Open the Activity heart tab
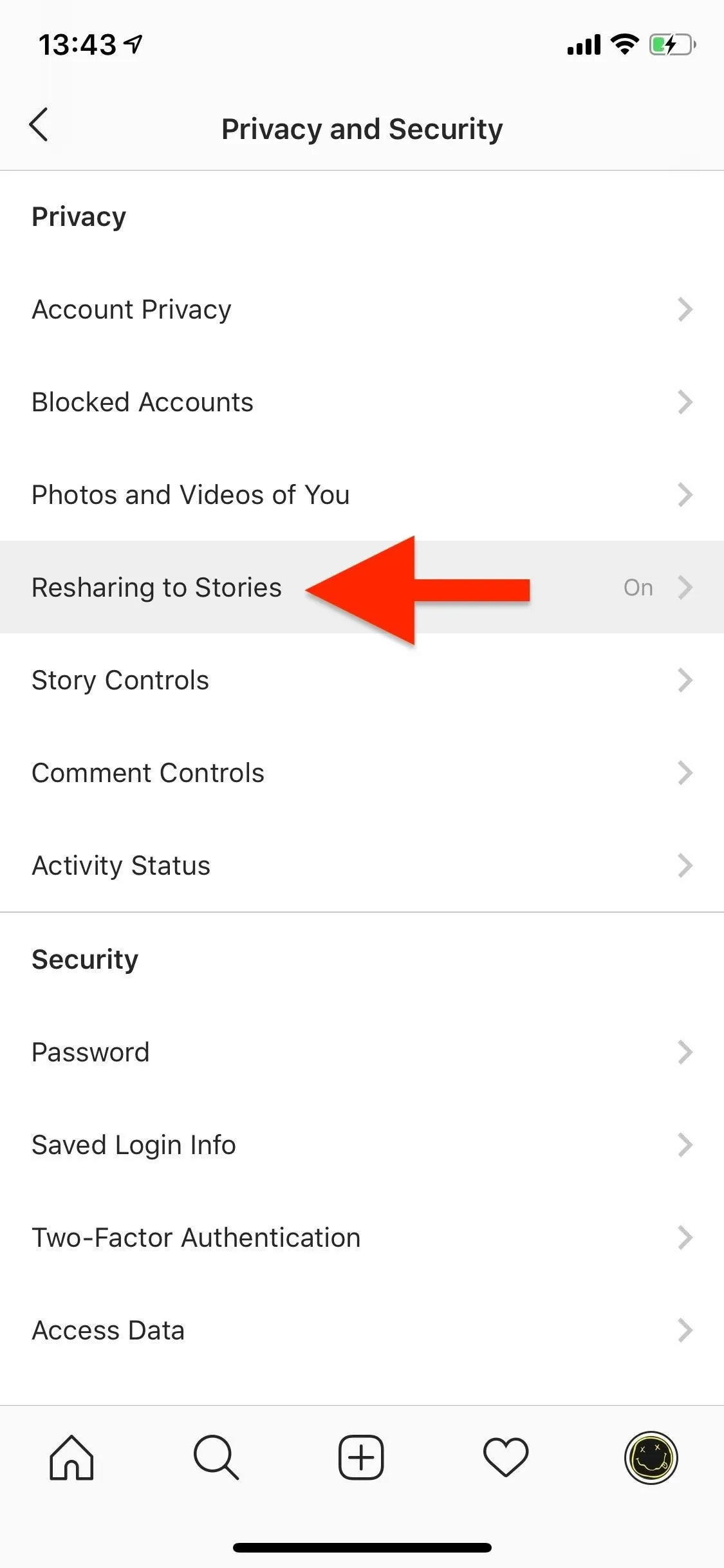 tap(506, 1457)
